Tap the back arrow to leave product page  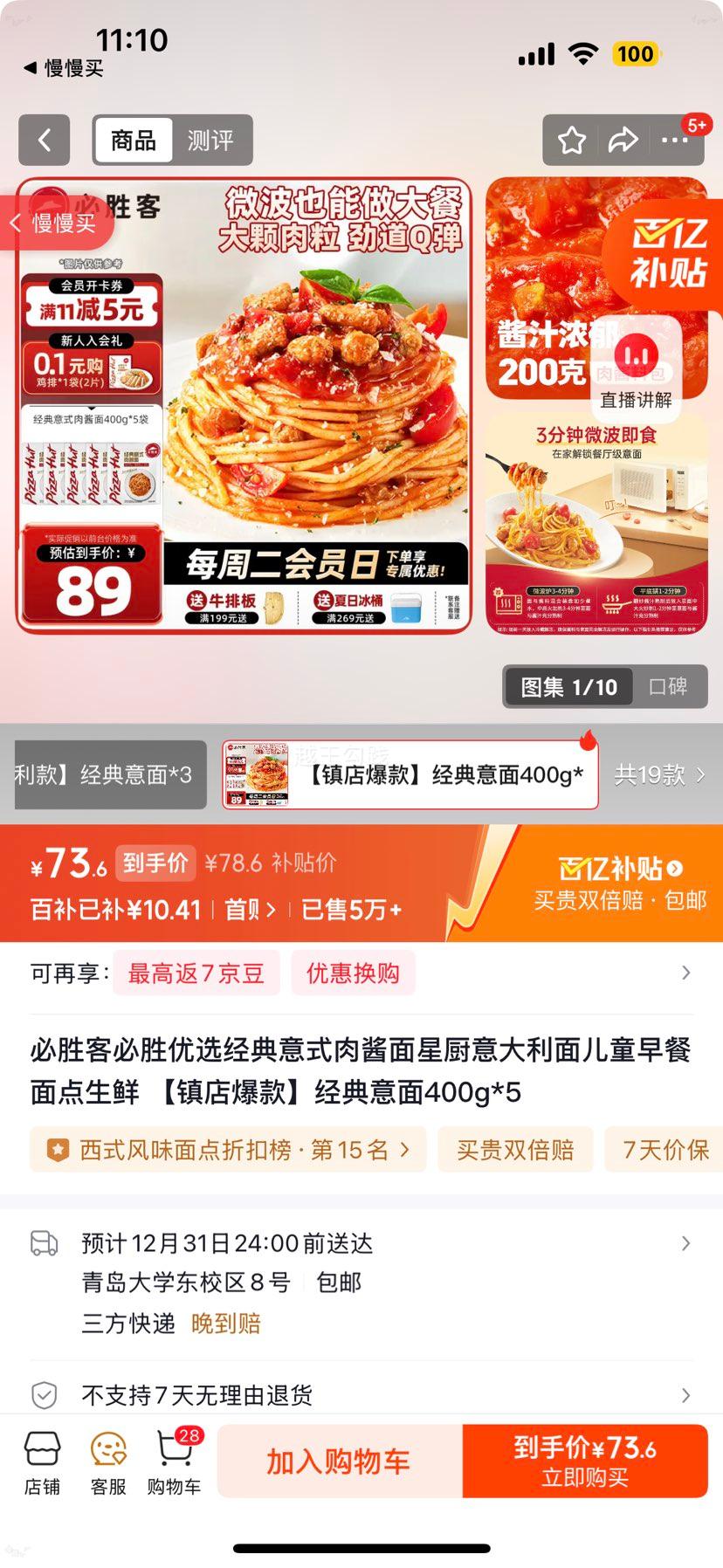point(45,140)
